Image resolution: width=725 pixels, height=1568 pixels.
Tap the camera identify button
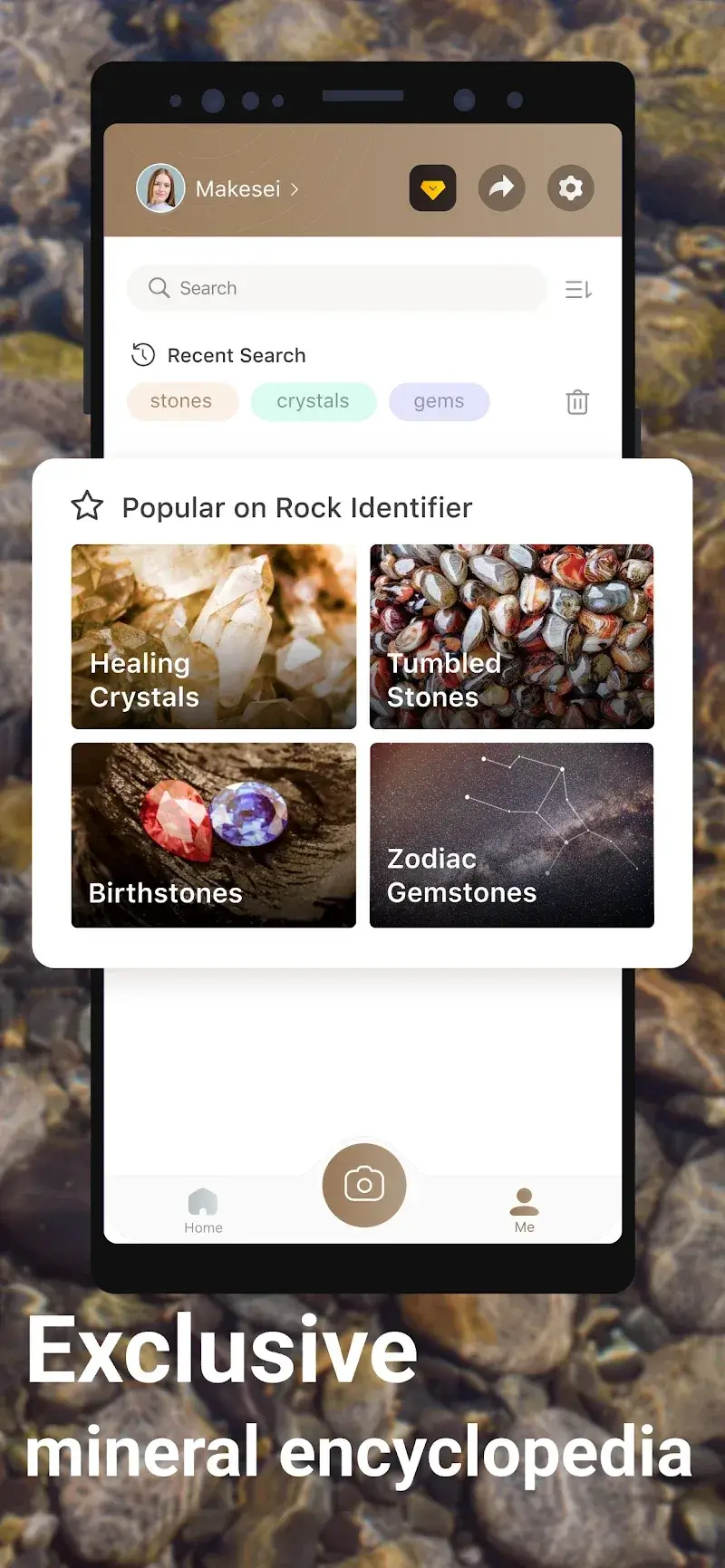coord(363,1182)
